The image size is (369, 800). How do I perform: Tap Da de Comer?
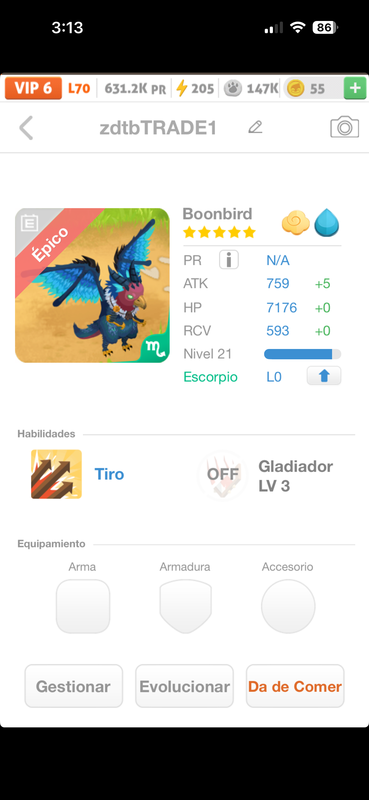[295, 686]
